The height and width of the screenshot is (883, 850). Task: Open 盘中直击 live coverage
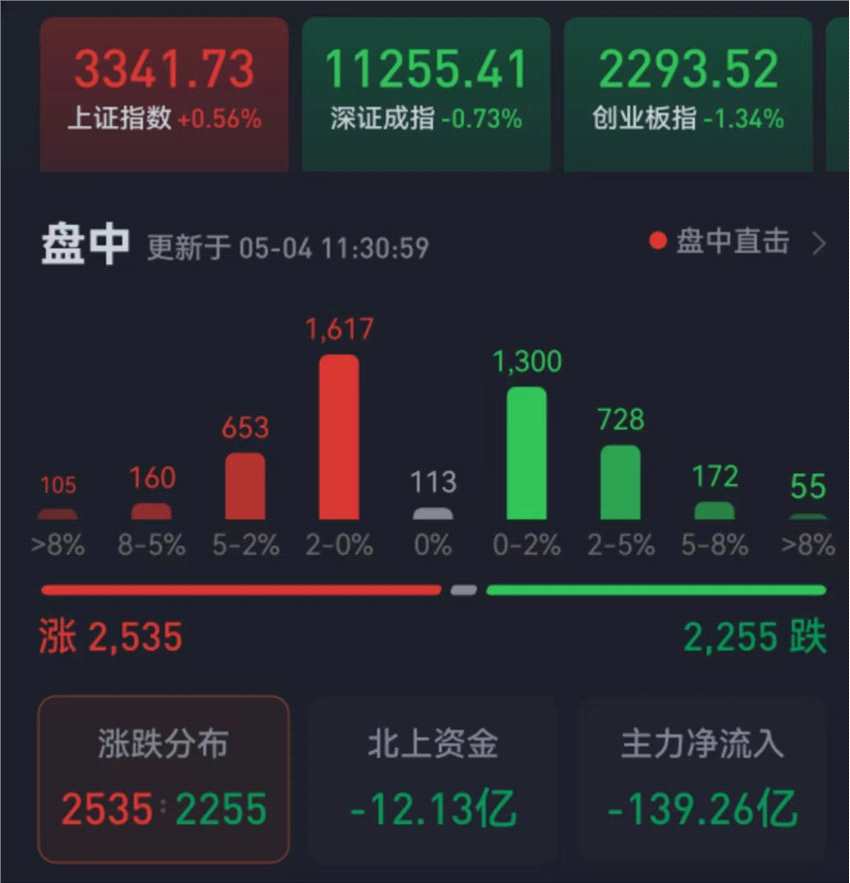click(737, 242)
